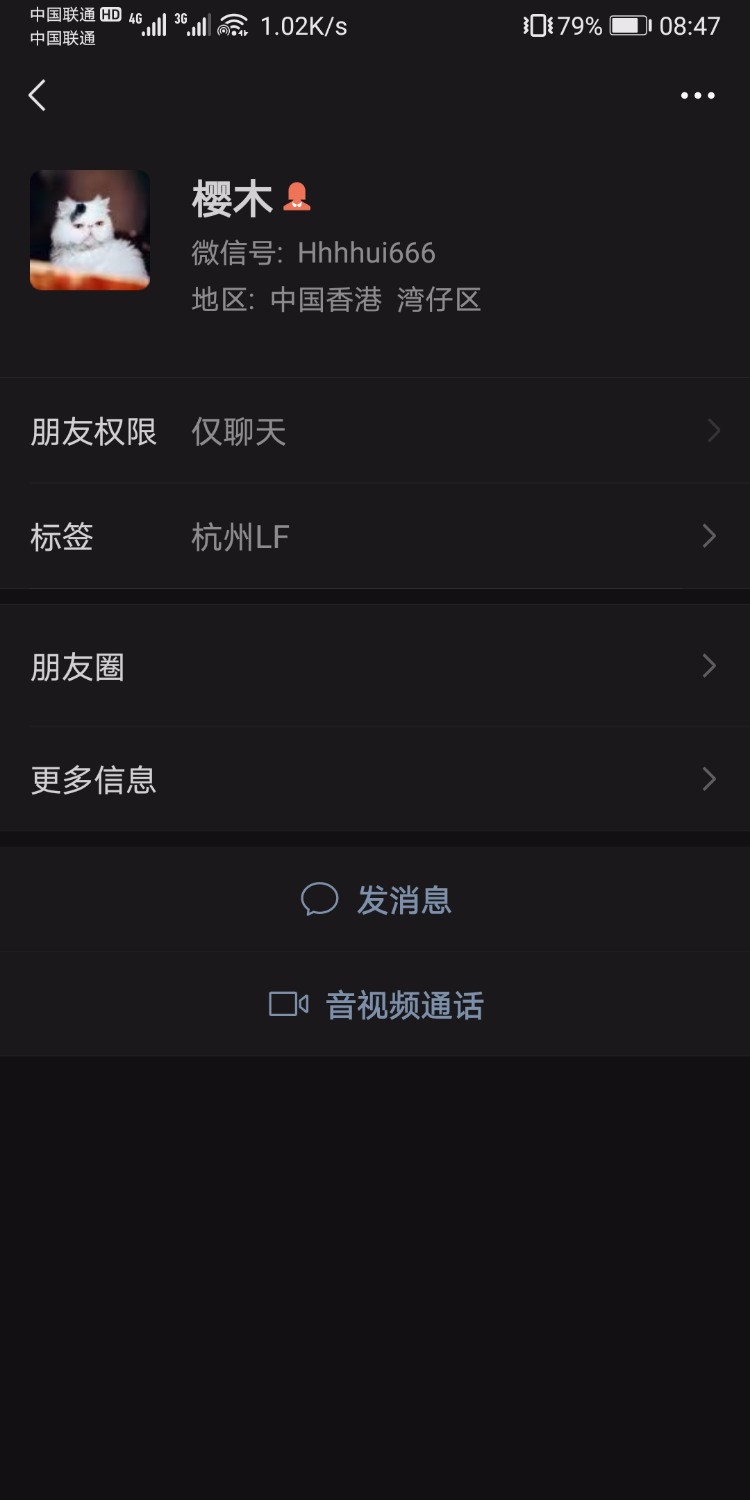Open the 标签 tag settings via its chevron
This screenshot has height=1500, width=750.
pyautogui.click(x=707, y=536)
